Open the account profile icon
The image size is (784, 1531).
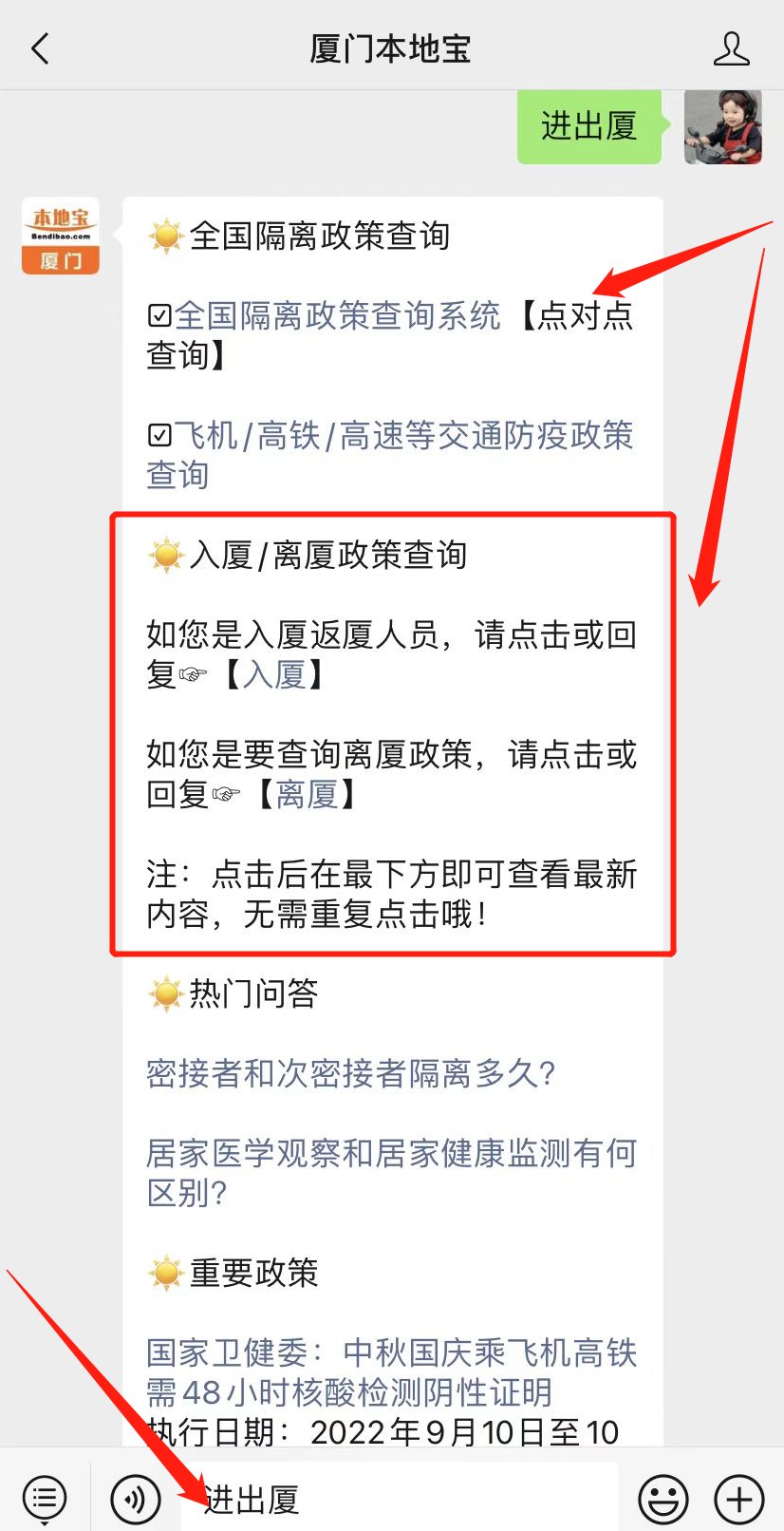731,48
